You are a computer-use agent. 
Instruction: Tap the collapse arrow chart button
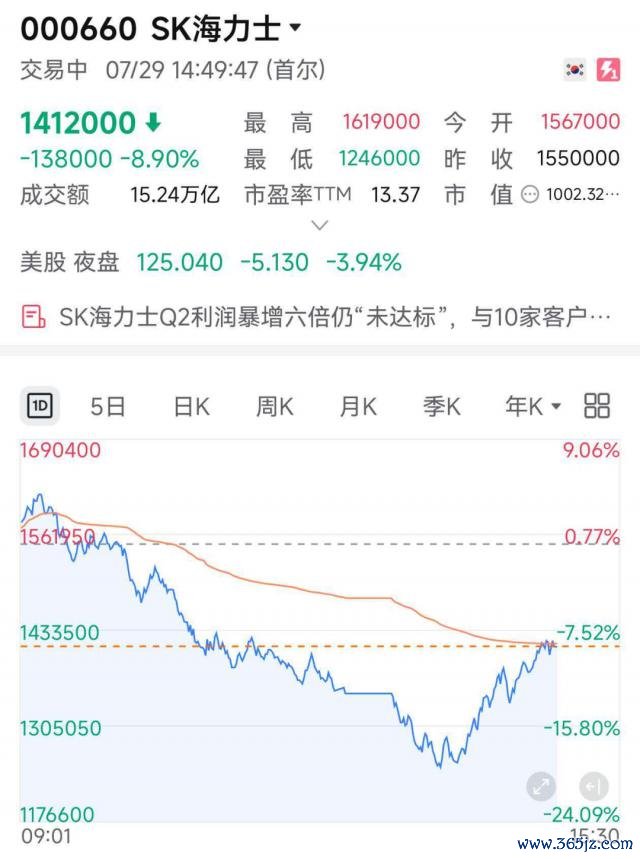tap(593, 787)
